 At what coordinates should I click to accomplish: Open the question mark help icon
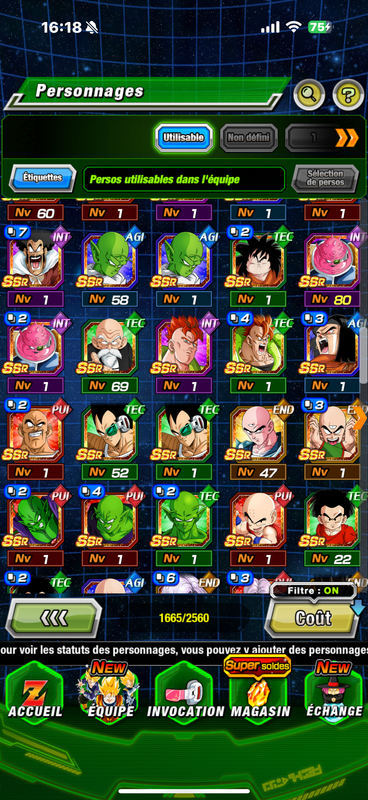pos(348,94)
